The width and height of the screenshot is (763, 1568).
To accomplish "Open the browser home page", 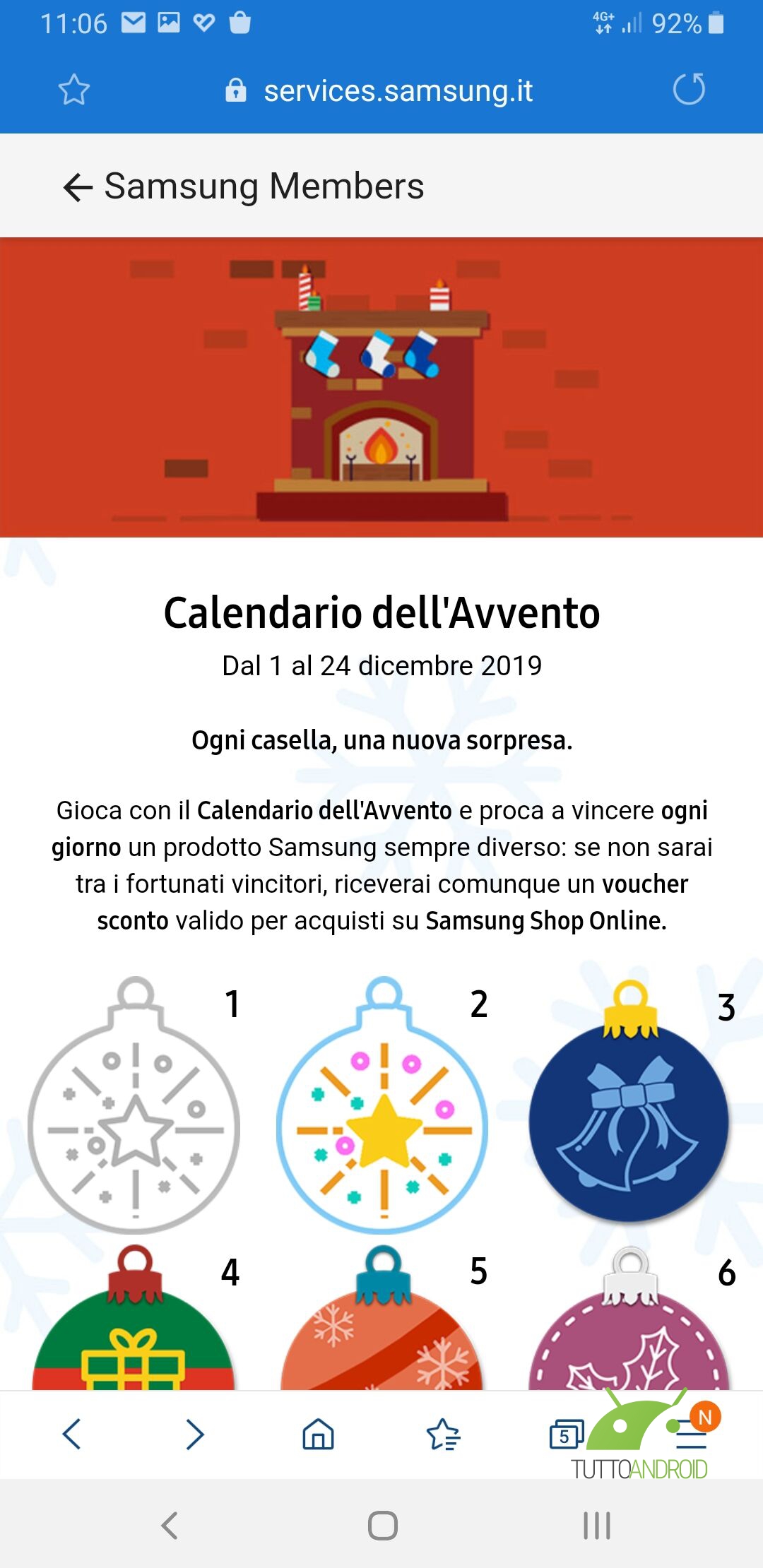I will pos(318,1434).
